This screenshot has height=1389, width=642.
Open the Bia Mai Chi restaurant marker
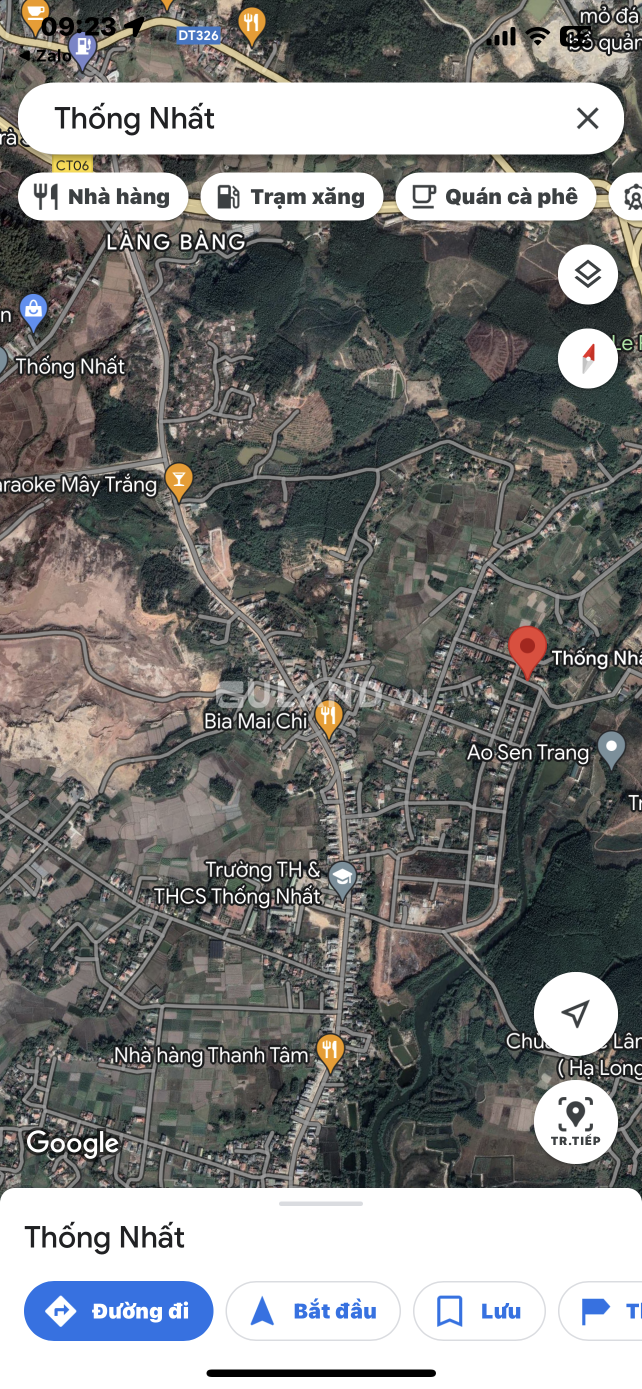pyautogui.click(x=328, y=716)
